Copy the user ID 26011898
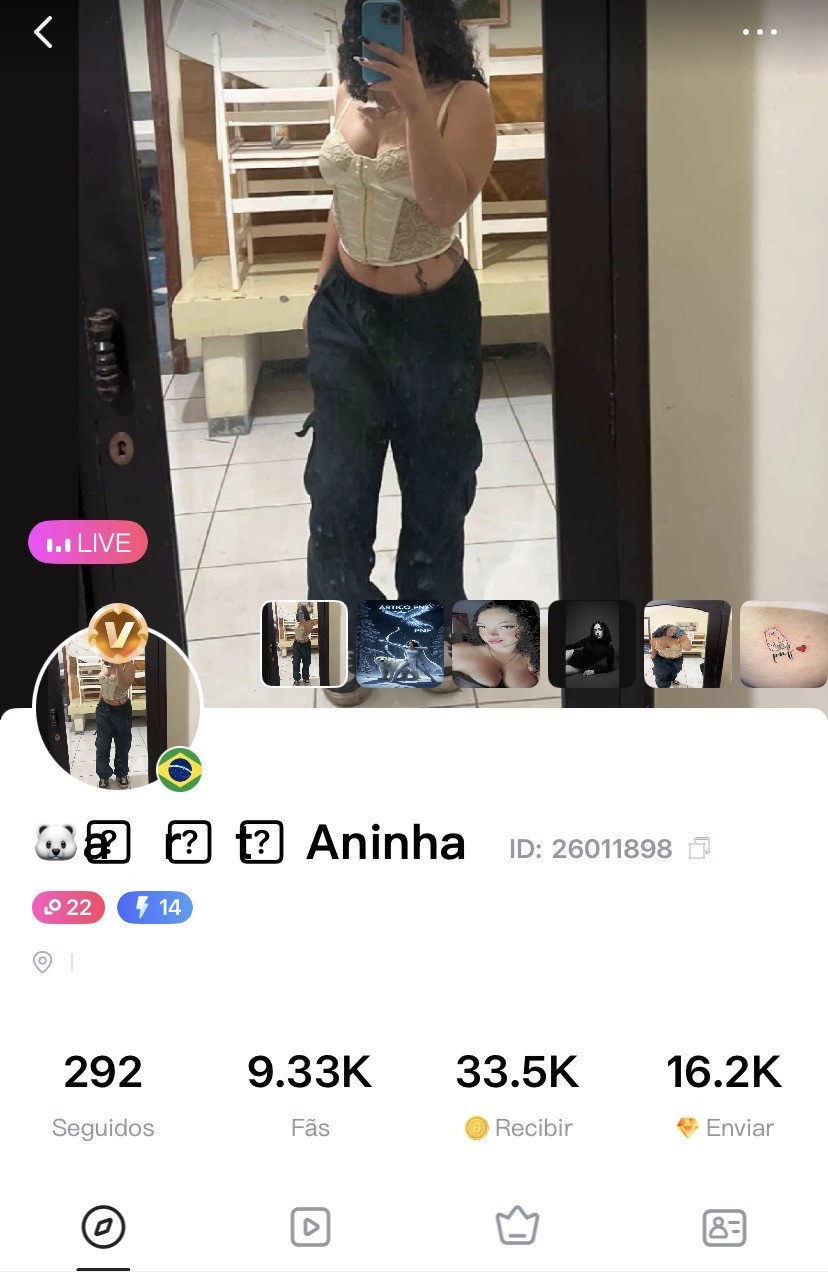This screenshot has width=828, height=1272. [700, 849]
